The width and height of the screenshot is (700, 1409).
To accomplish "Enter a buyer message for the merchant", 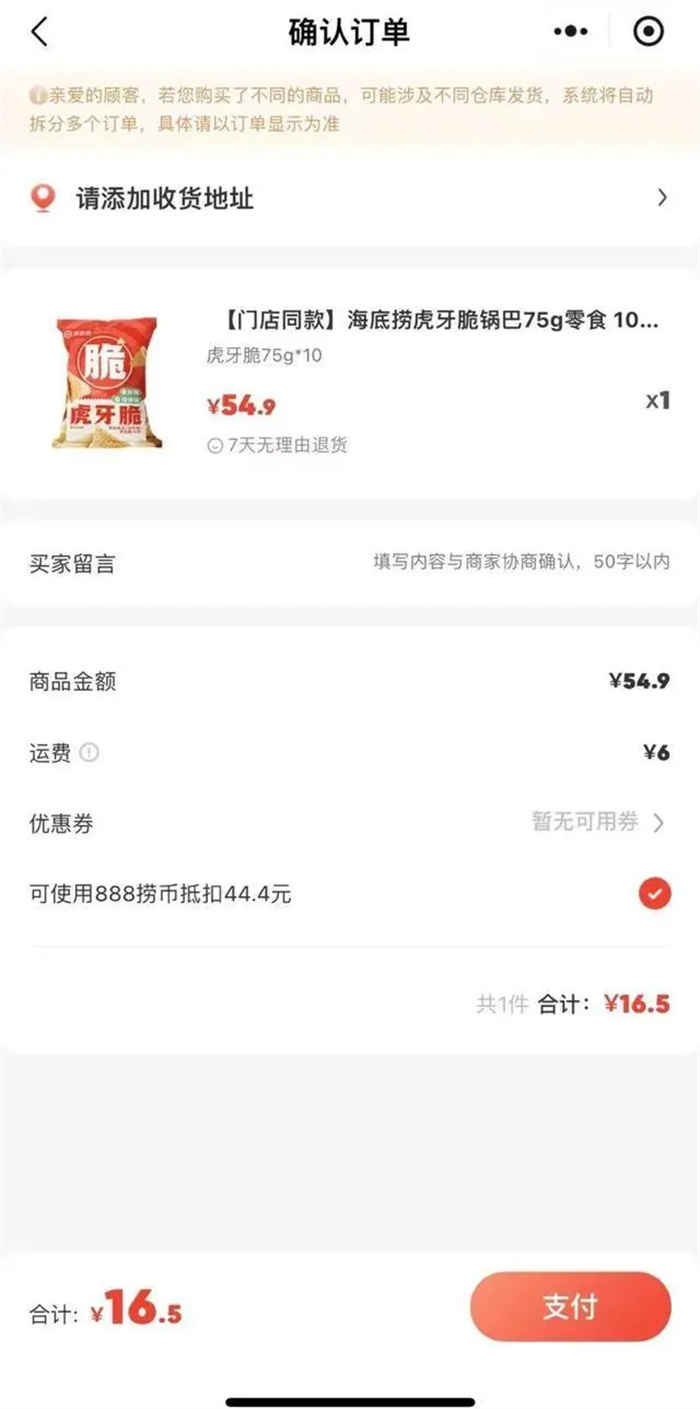I will pos(520,562).
